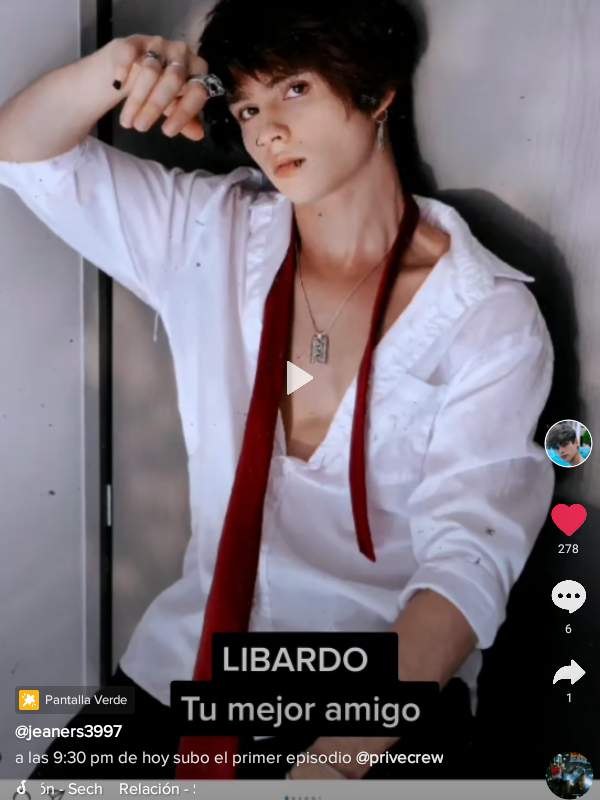Open the comments bubble

click(568, 597)
